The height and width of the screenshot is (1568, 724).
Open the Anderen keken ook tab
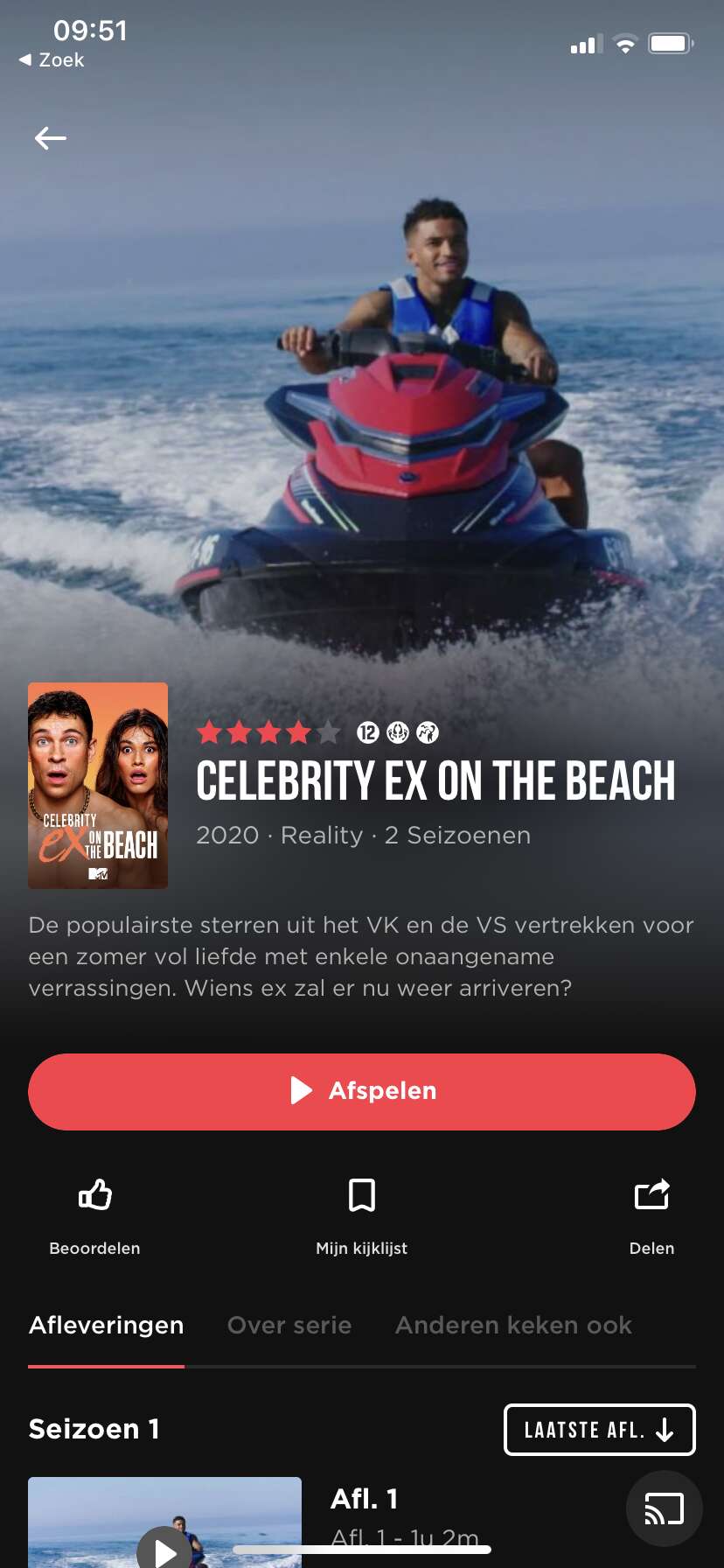513,1325
